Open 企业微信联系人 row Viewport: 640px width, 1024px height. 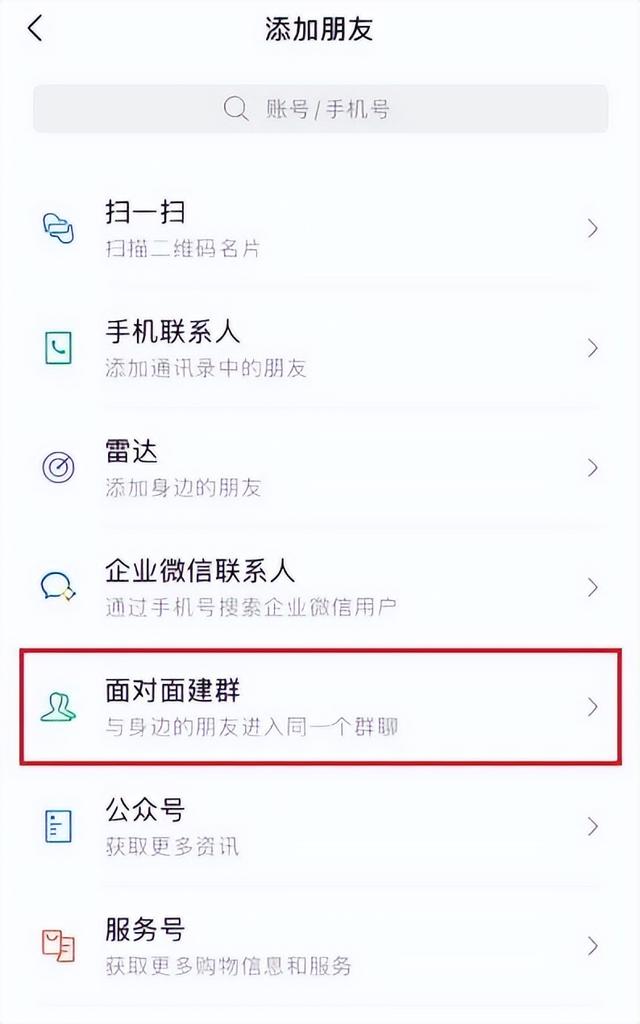click(x=320, y=587)
